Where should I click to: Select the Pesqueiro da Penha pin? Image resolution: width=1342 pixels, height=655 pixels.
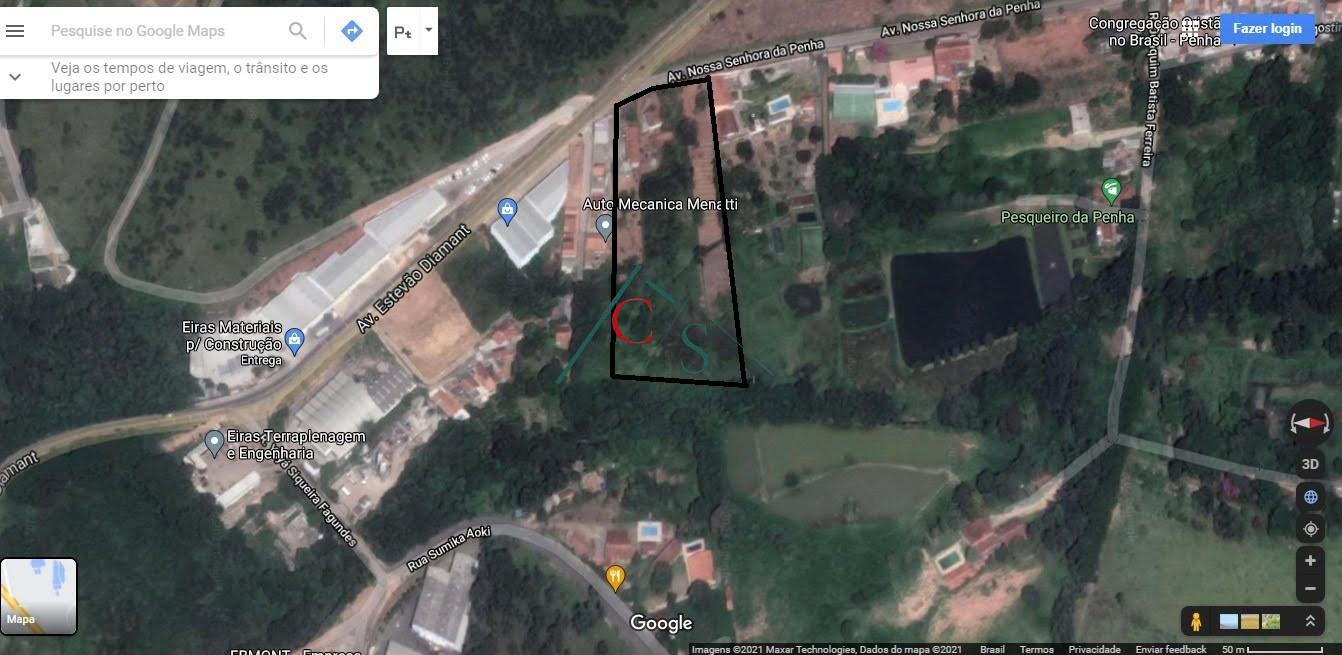[1110, 190]
